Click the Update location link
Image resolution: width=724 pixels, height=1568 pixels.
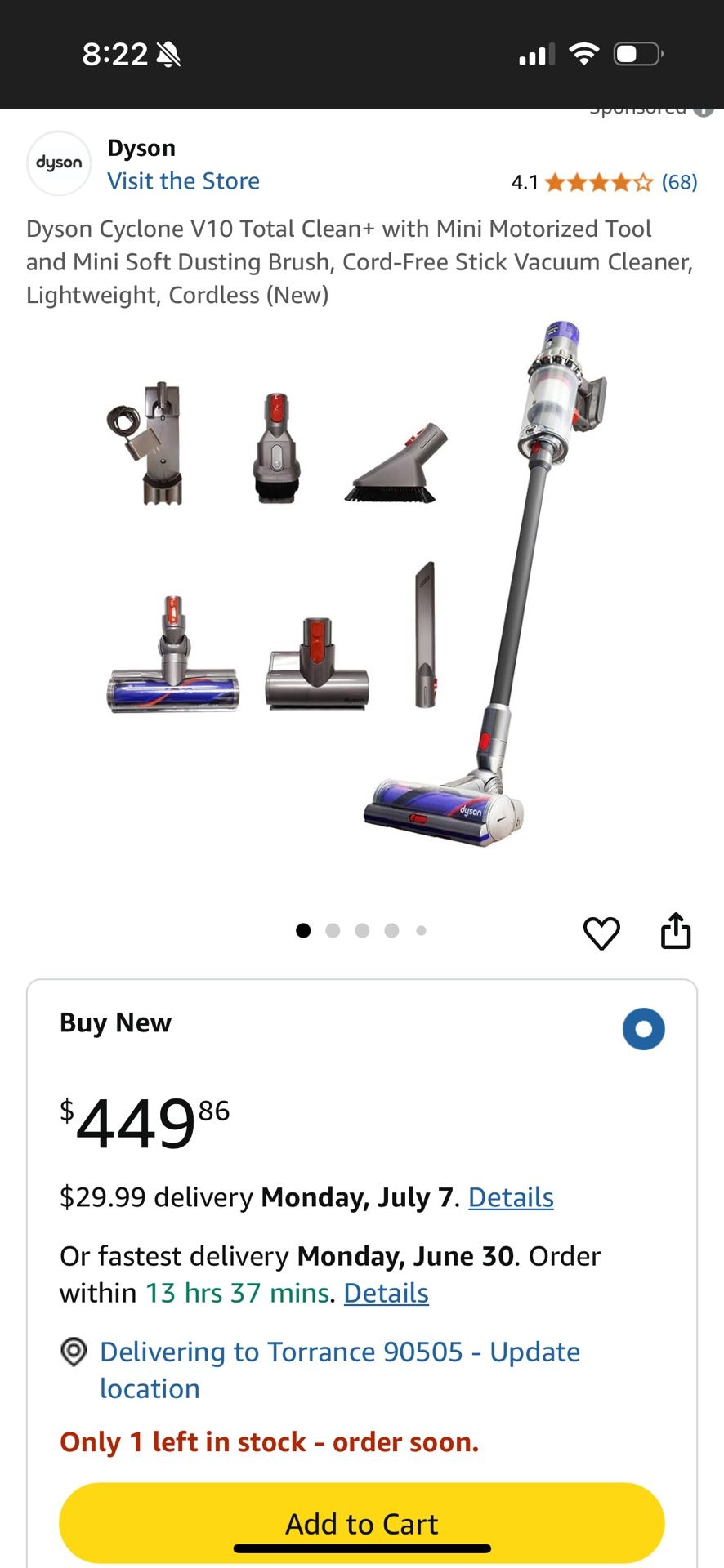tap(535, 1352)
